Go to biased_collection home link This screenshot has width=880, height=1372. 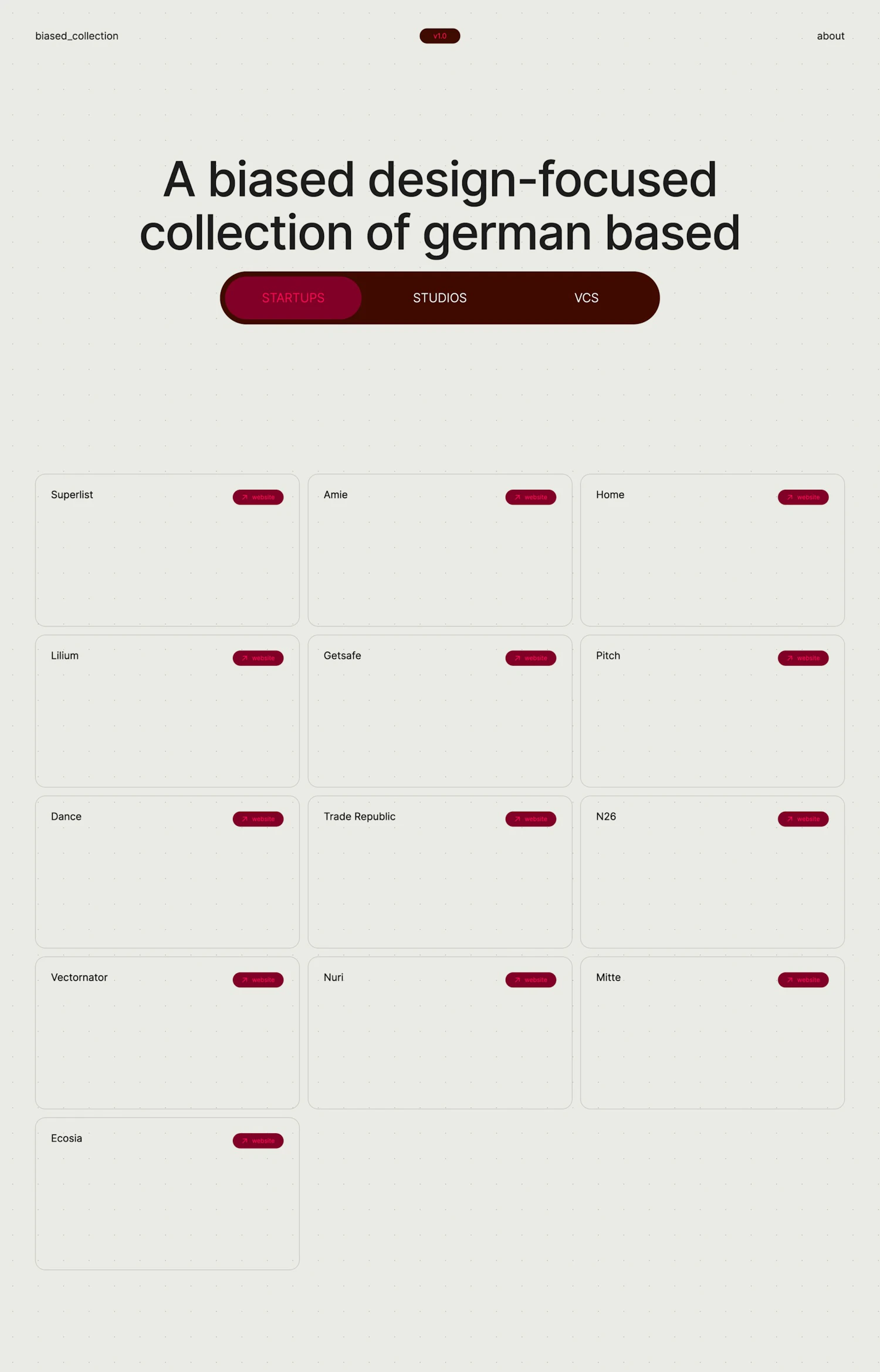[77, 36]
